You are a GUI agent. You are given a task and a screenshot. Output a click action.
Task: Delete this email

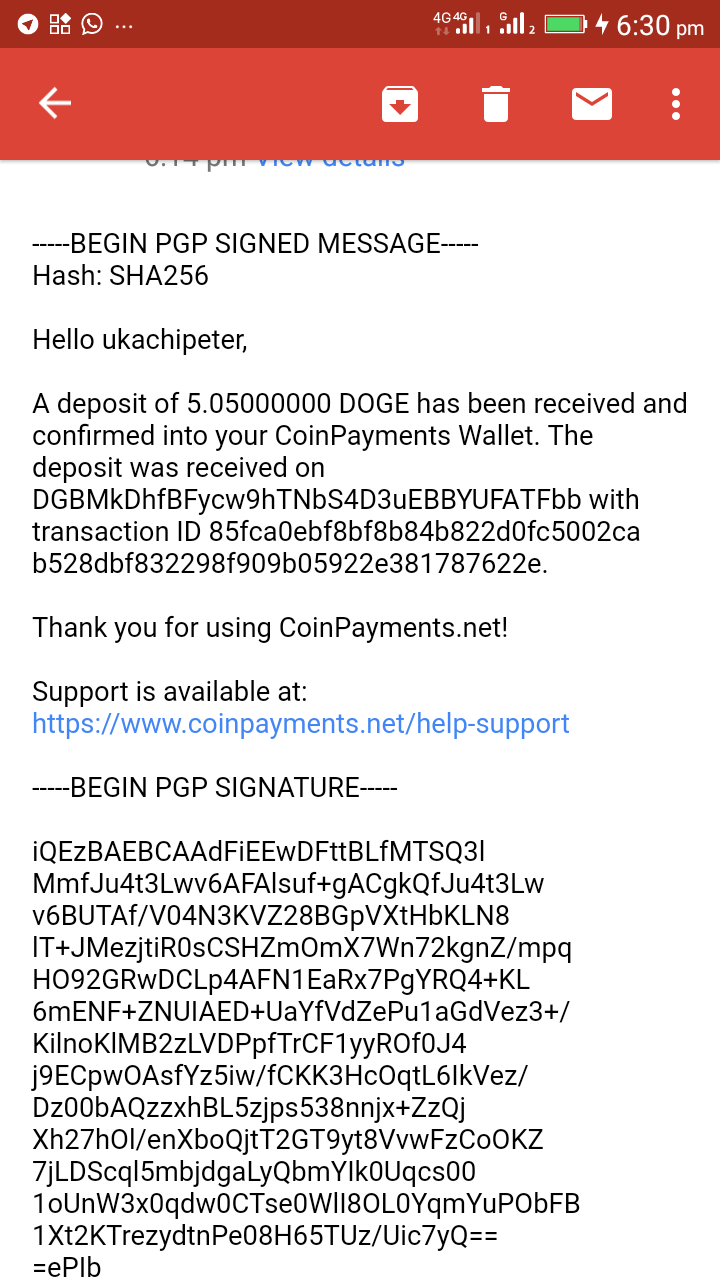point(496,104)
